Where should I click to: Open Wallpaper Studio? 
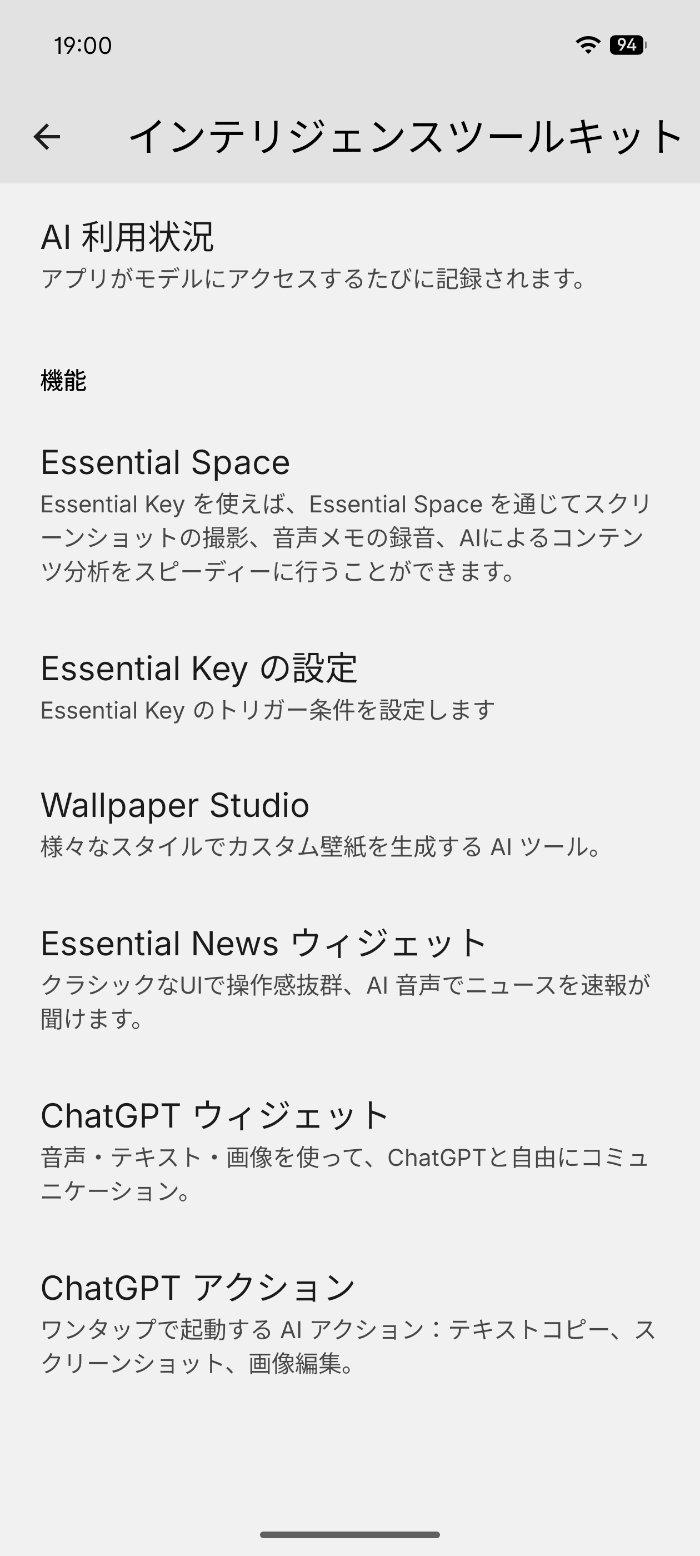pos(350,824)
